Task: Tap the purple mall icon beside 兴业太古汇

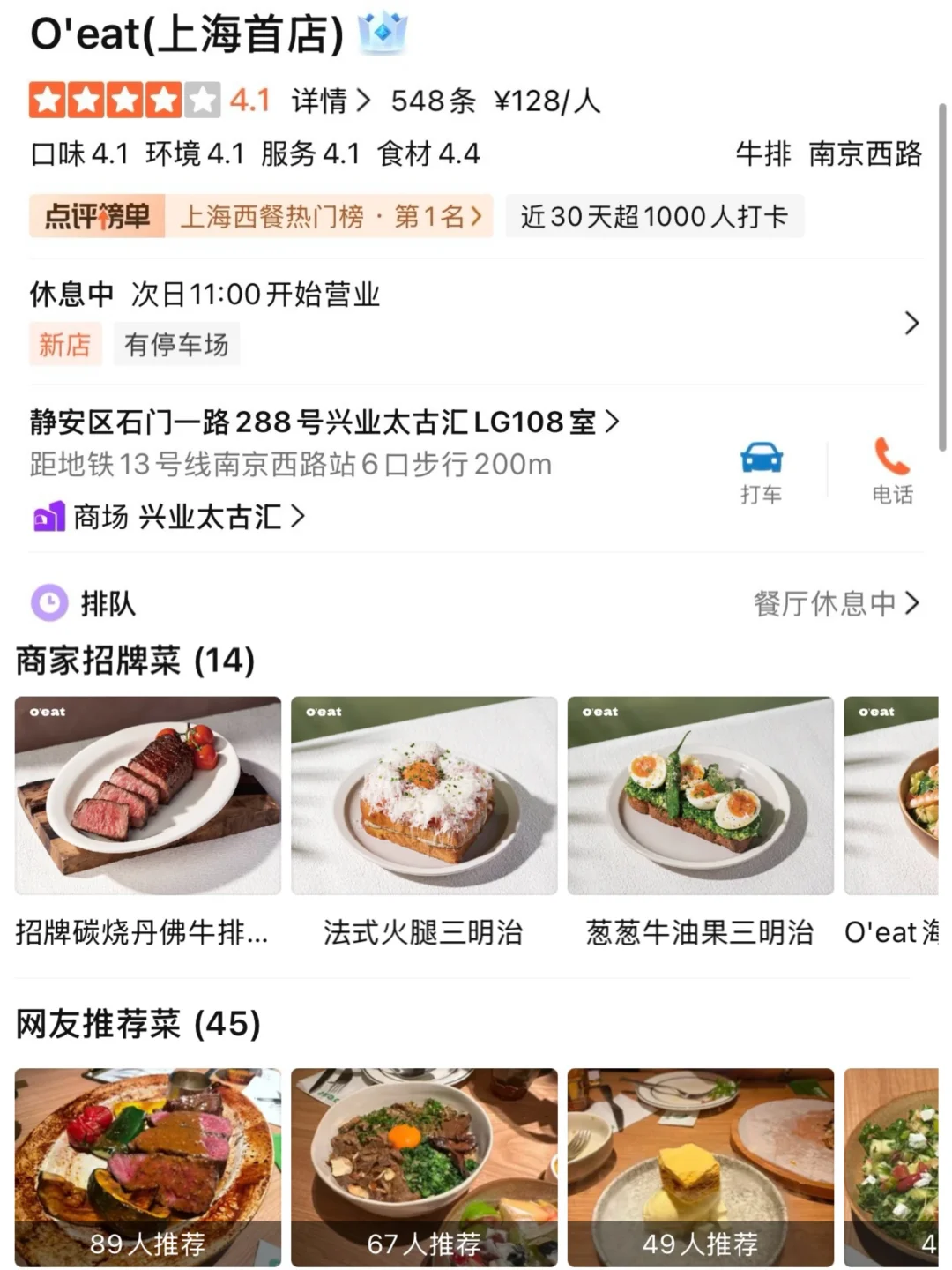Action: [x=48, y=518]
